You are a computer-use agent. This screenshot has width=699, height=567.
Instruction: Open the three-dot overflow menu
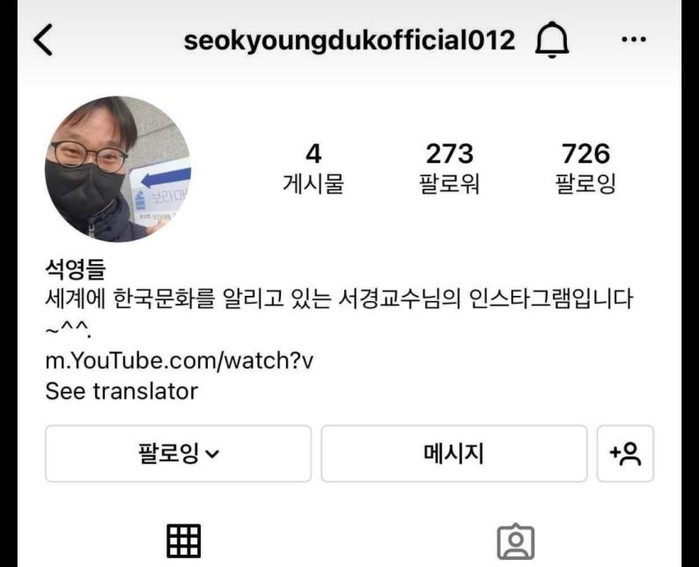(634, 40)
